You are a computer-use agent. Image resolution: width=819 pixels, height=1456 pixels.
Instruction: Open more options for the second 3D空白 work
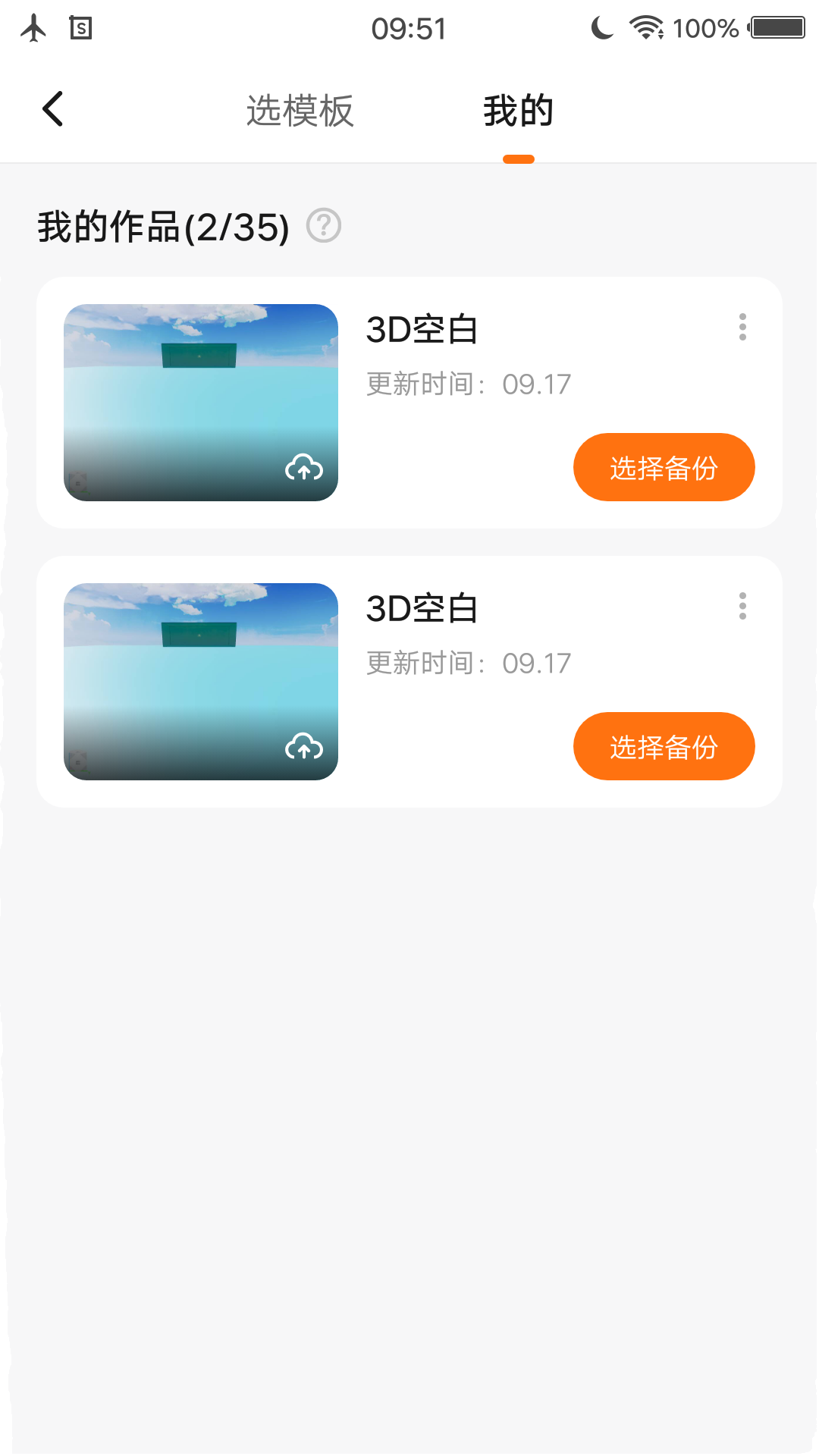[742, 606]
